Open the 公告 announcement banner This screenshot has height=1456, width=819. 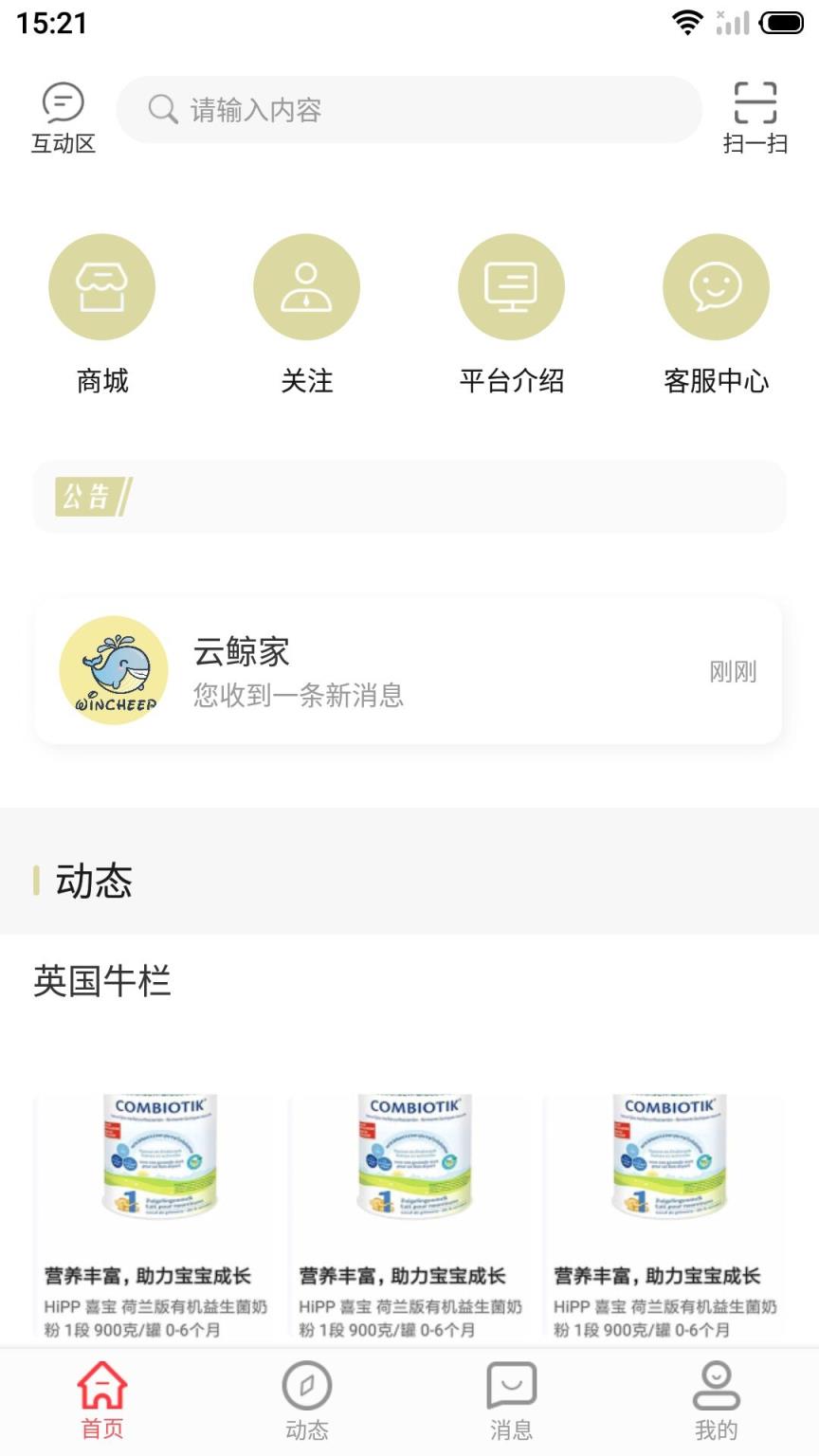(409, 496)
